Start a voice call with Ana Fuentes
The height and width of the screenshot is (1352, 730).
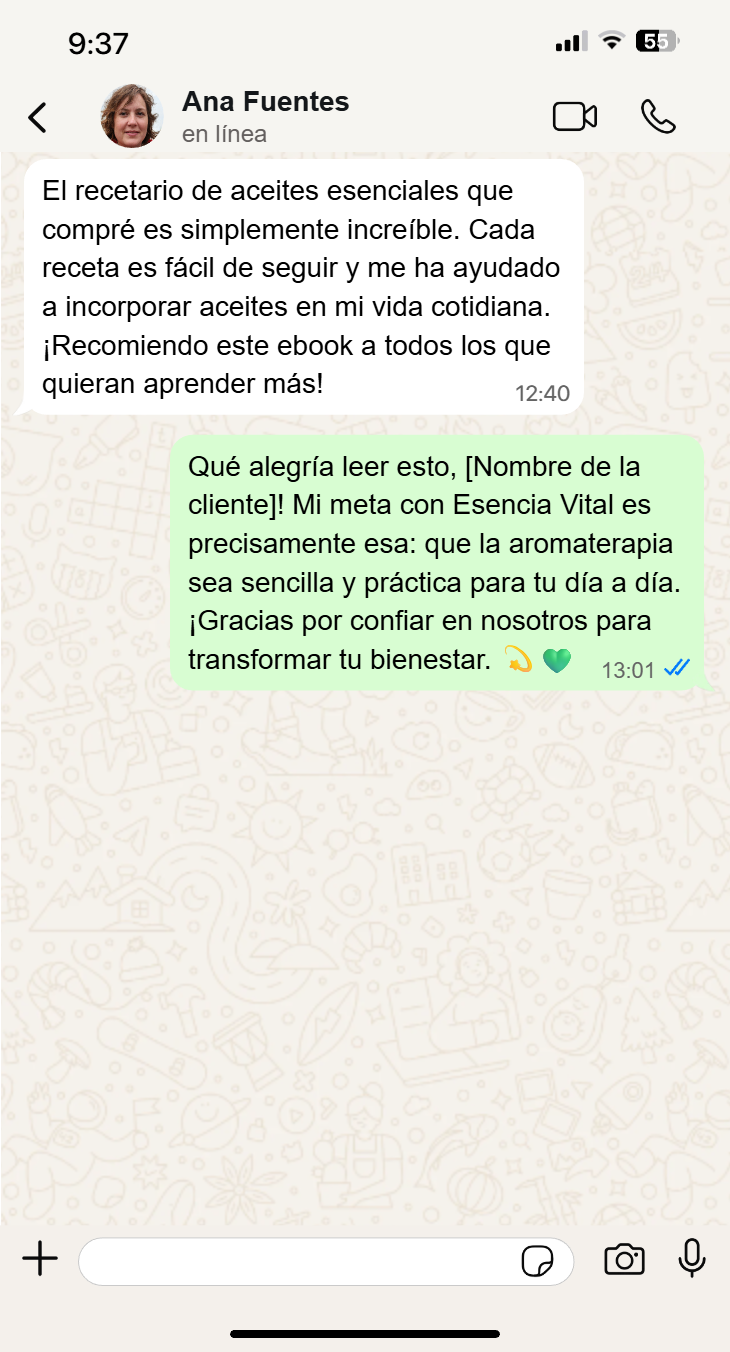click(658, 117)
